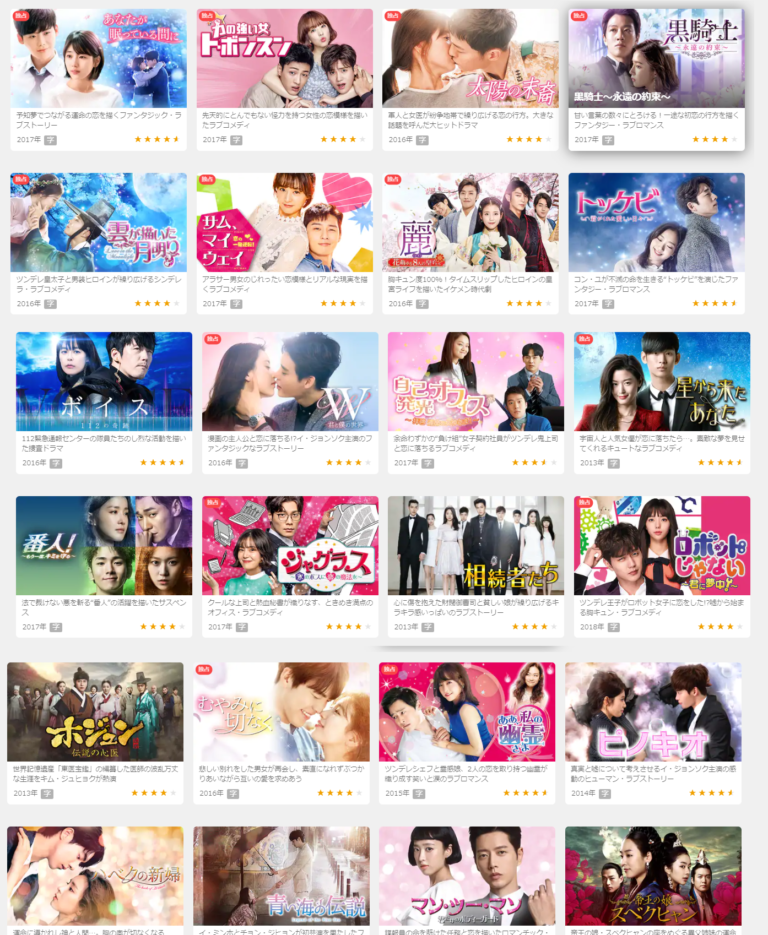Open the W drama tile
Screen dimensions: 768x935
point(289,381)
